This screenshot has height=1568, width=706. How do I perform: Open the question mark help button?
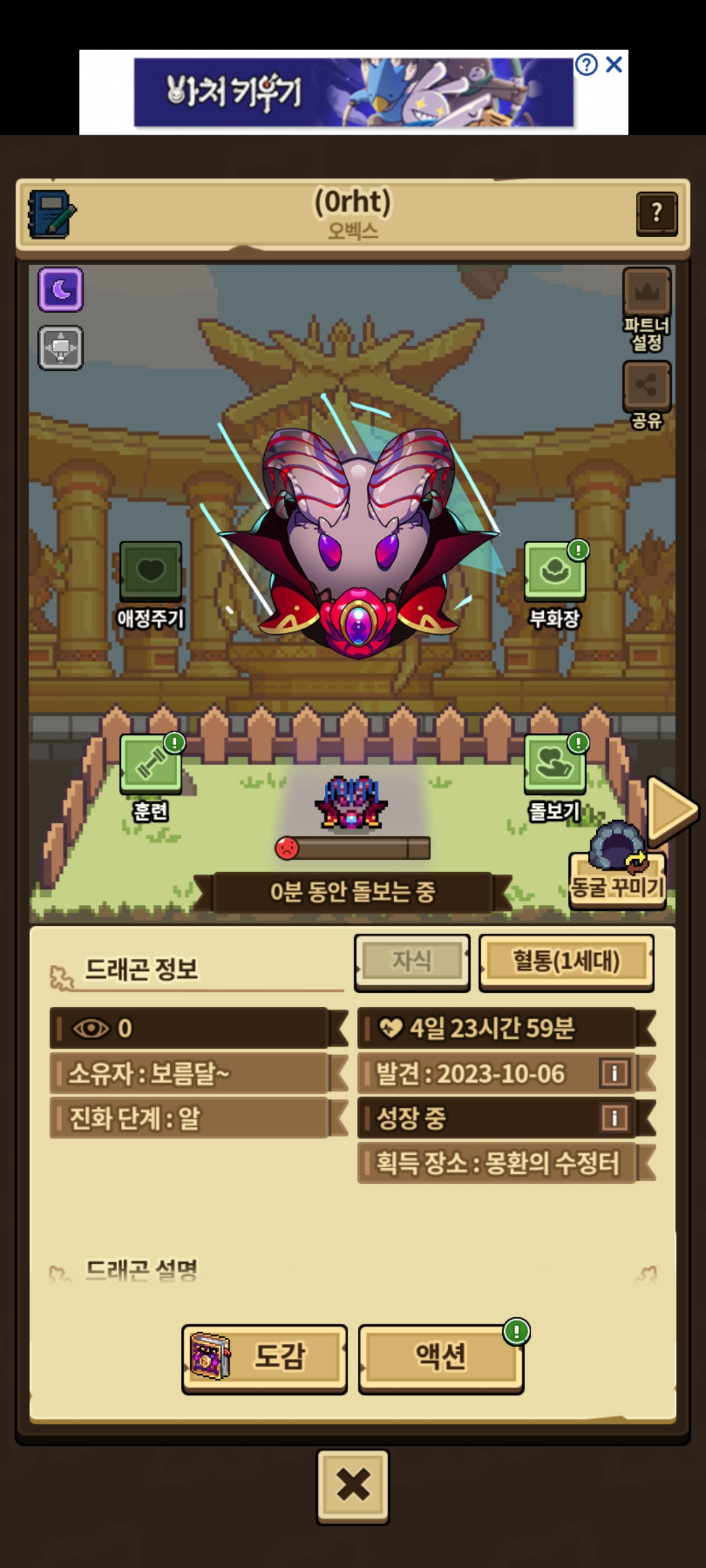coord(657,213)
